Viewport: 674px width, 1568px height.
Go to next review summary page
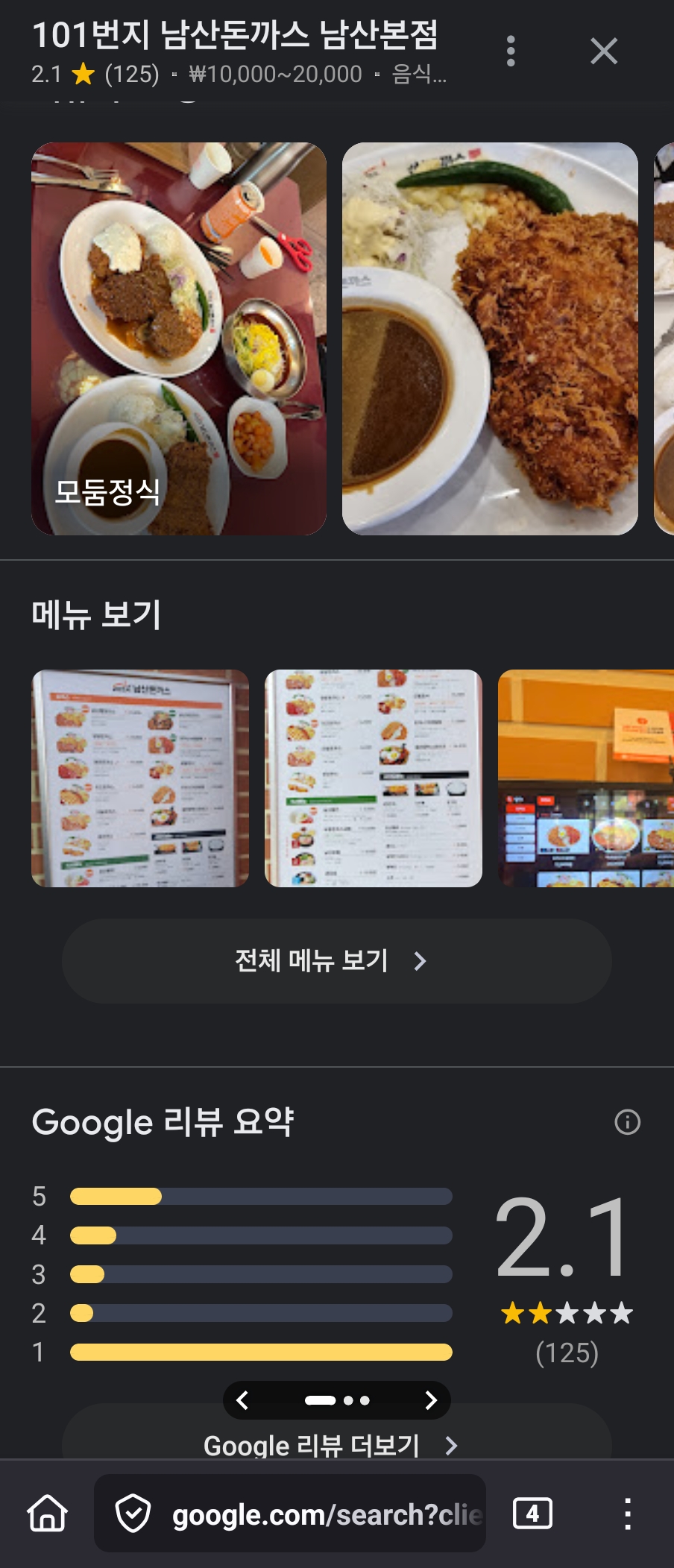[x=430, y=1400]
